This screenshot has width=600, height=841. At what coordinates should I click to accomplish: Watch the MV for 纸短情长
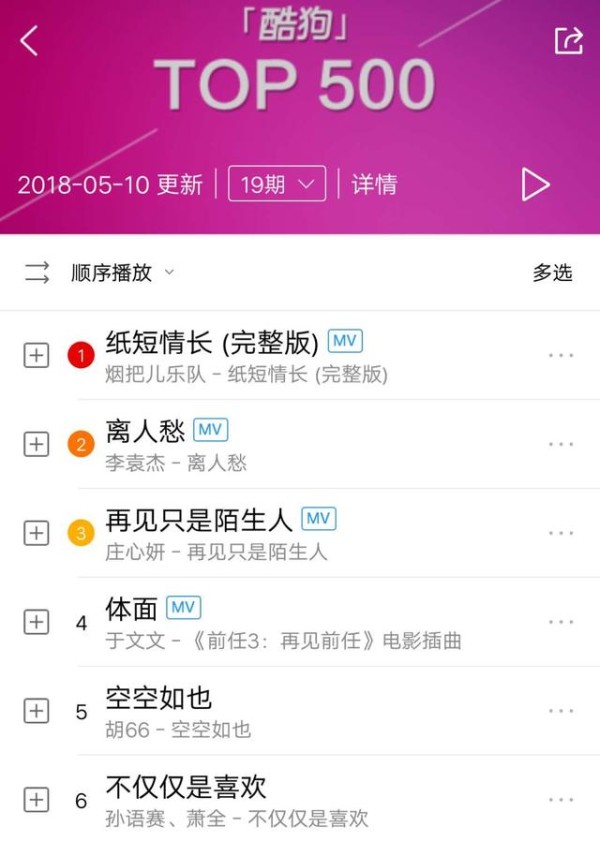pyautogui.click(x=345, y=341)
